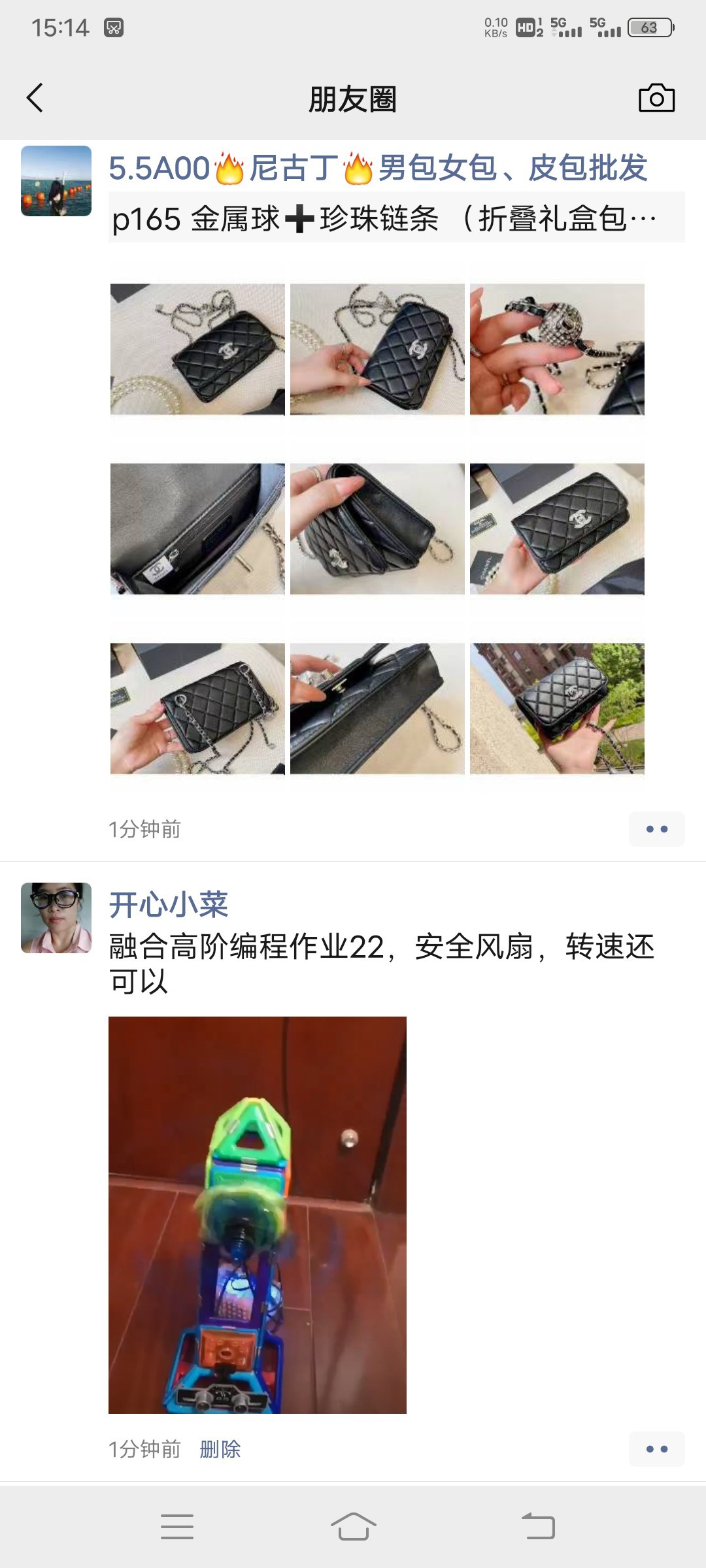
Task: Tap the system back button
Action: tap(538, 1527)
